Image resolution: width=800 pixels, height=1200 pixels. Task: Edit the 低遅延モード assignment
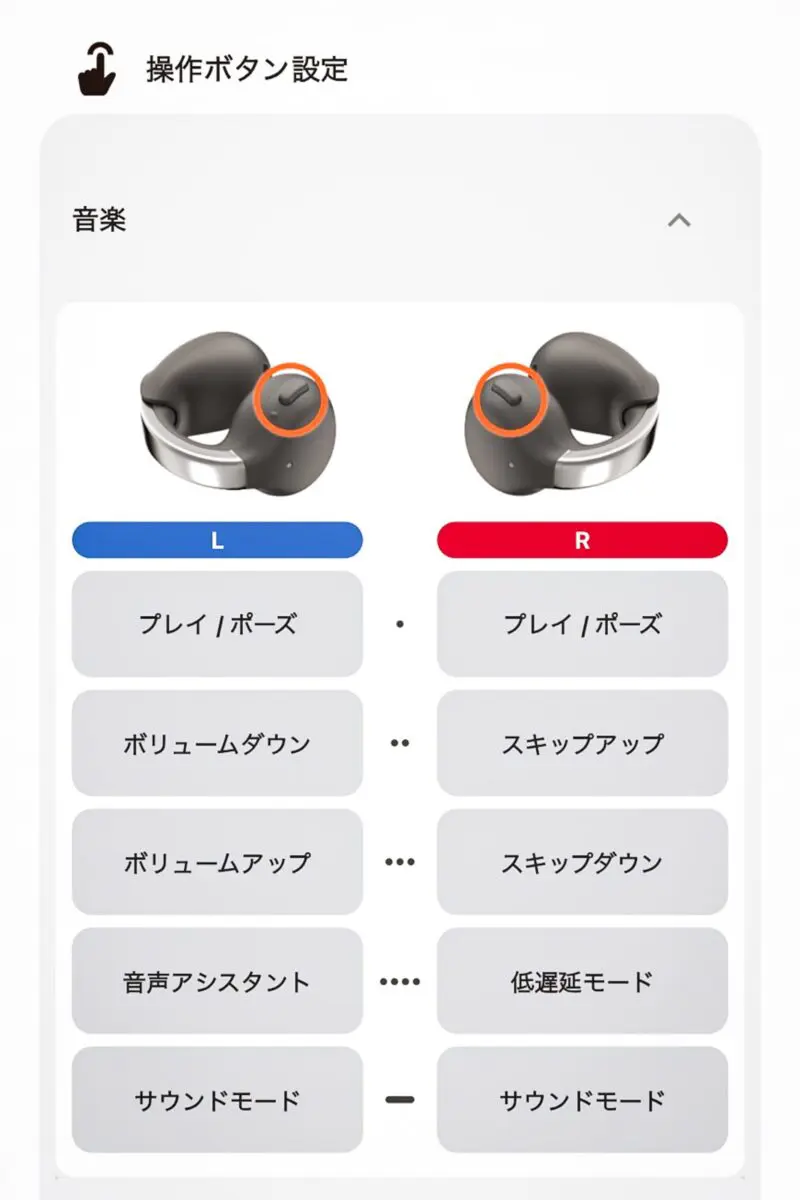click(x=582, y=981)
